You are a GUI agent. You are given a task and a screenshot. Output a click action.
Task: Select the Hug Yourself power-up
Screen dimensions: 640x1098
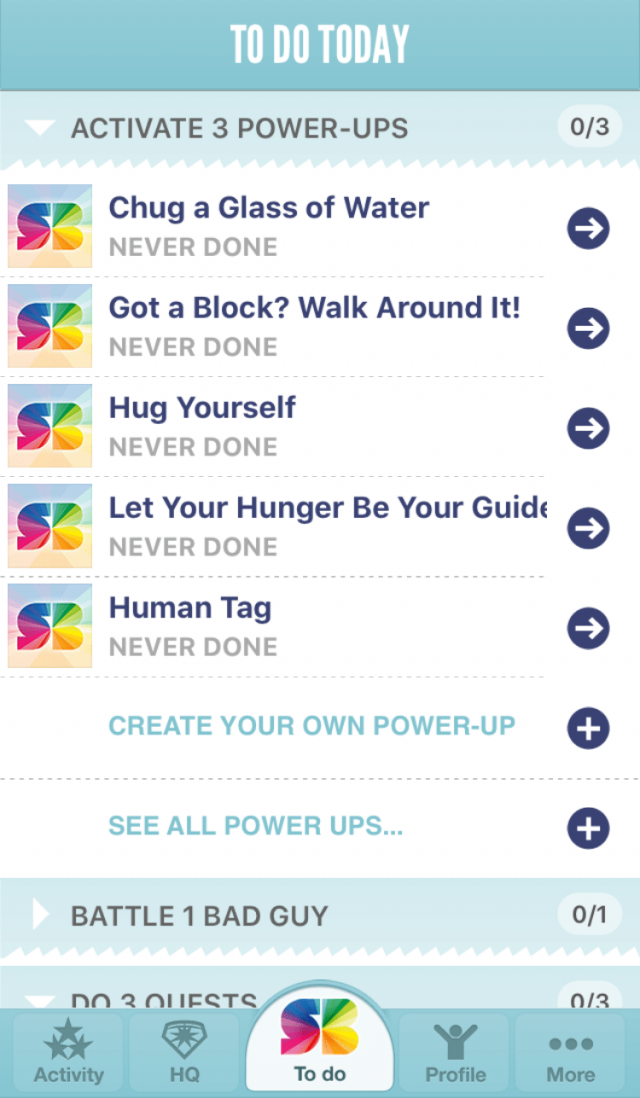click(x=588, y=428)
